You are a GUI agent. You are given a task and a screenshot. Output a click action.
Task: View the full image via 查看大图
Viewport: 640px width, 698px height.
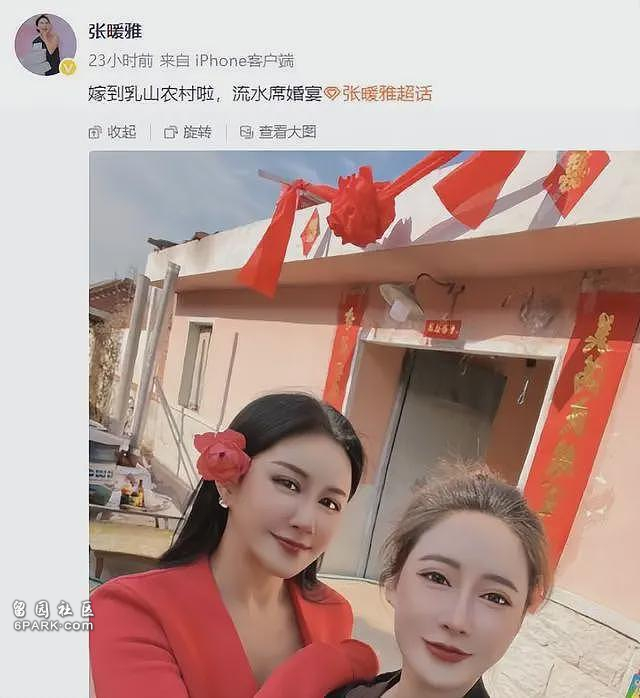277,132
